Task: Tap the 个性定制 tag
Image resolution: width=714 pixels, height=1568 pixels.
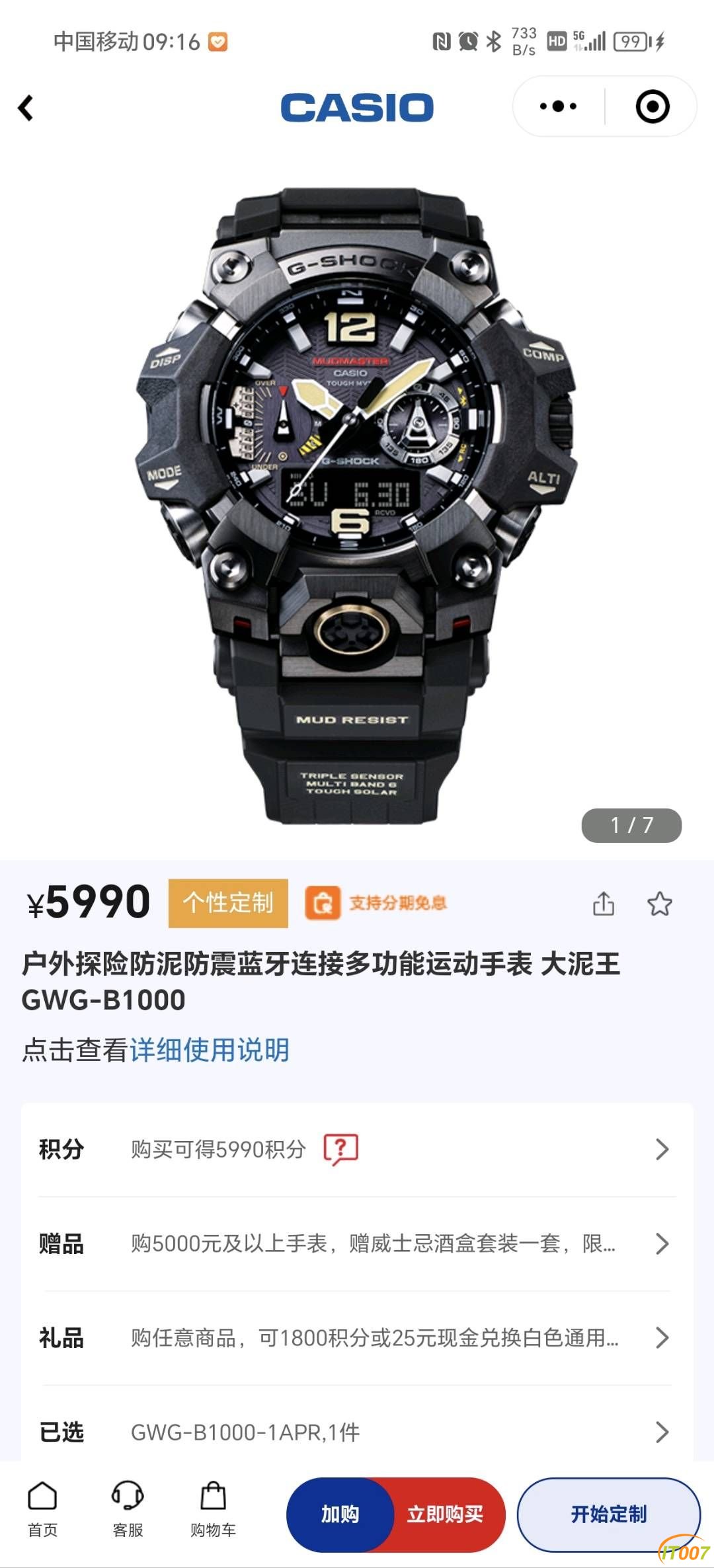Action: pyautogui.click(x=228, y=903)
